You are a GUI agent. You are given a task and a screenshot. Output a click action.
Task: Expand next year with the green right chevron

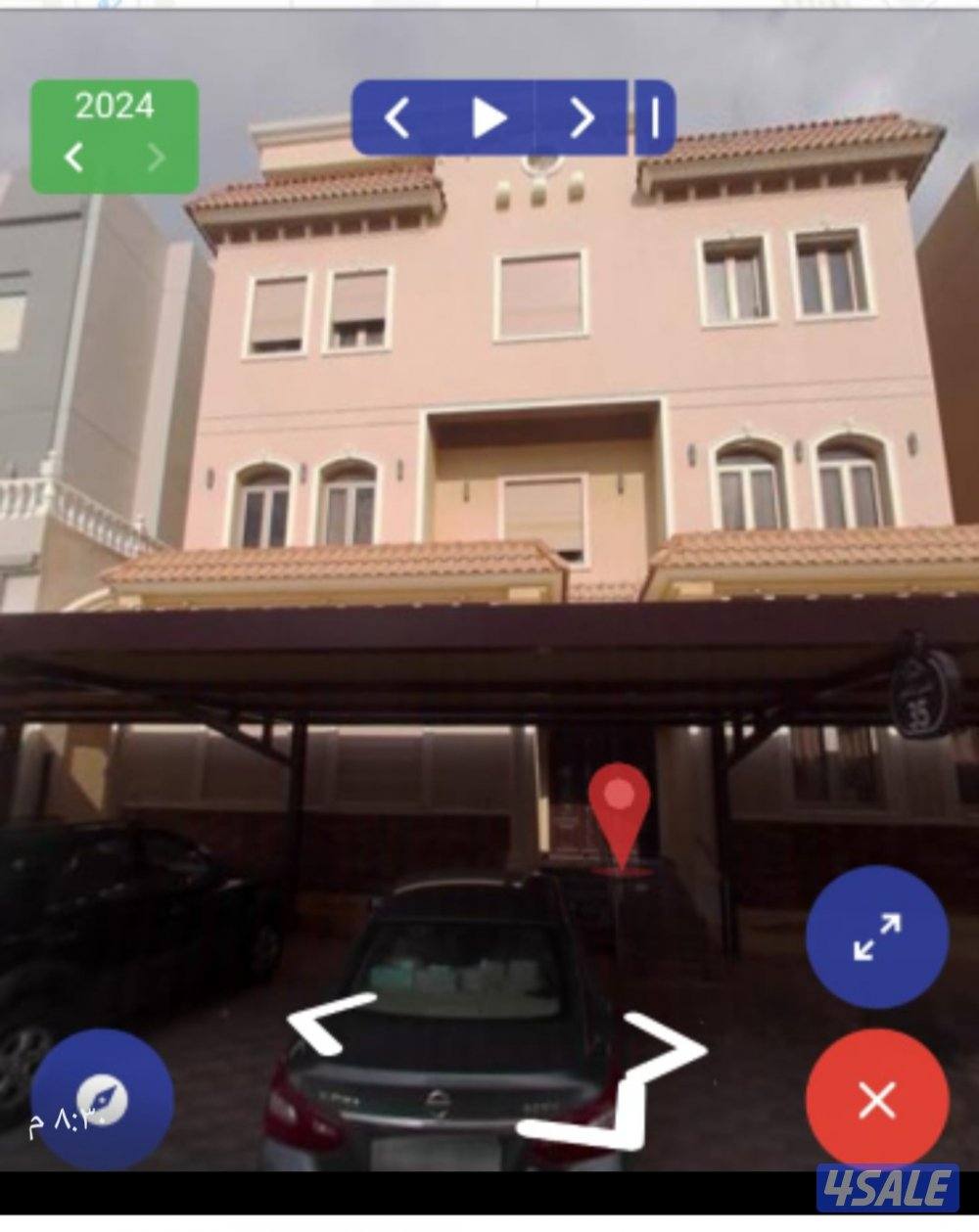pos(157,157)
